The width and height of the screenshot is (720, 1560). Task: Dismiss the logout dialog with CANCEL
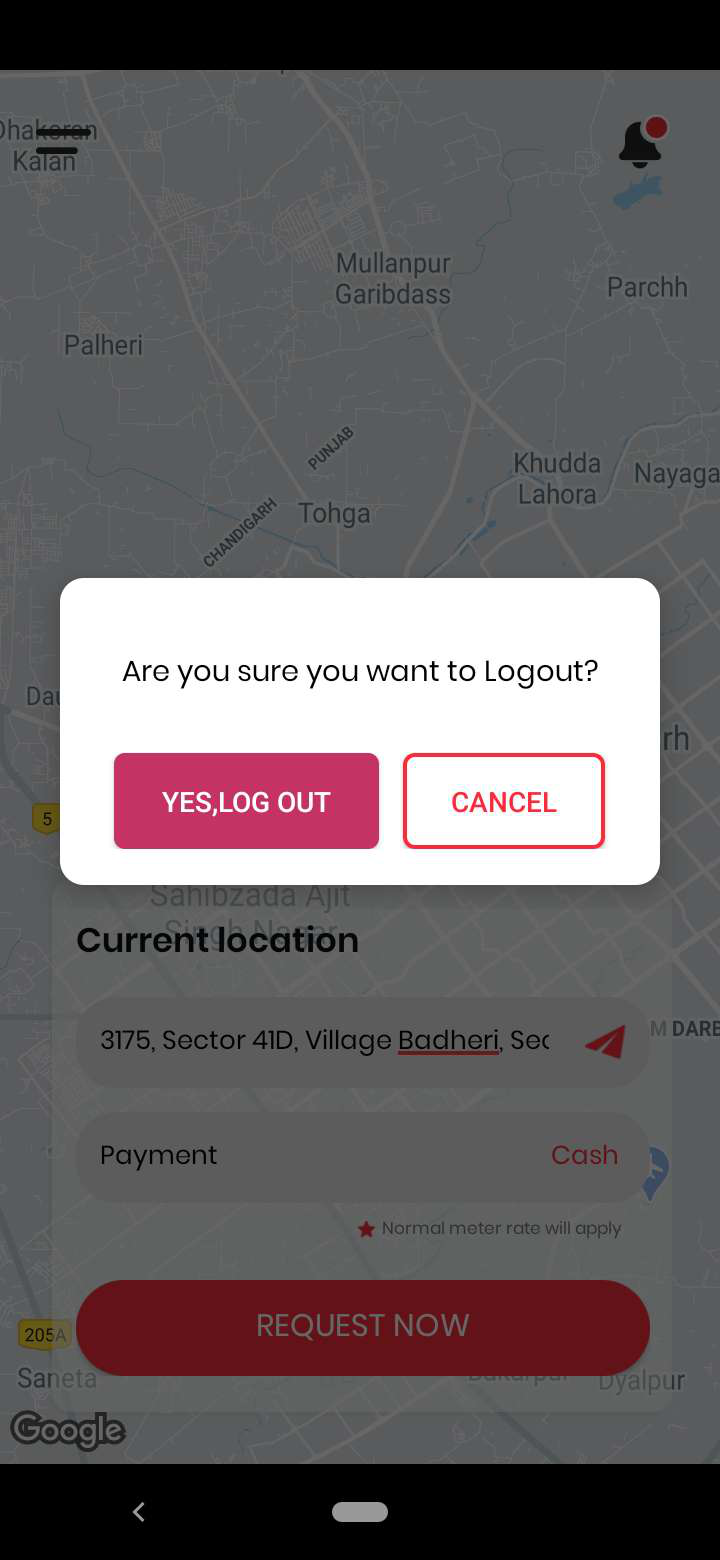pos(504,801)
